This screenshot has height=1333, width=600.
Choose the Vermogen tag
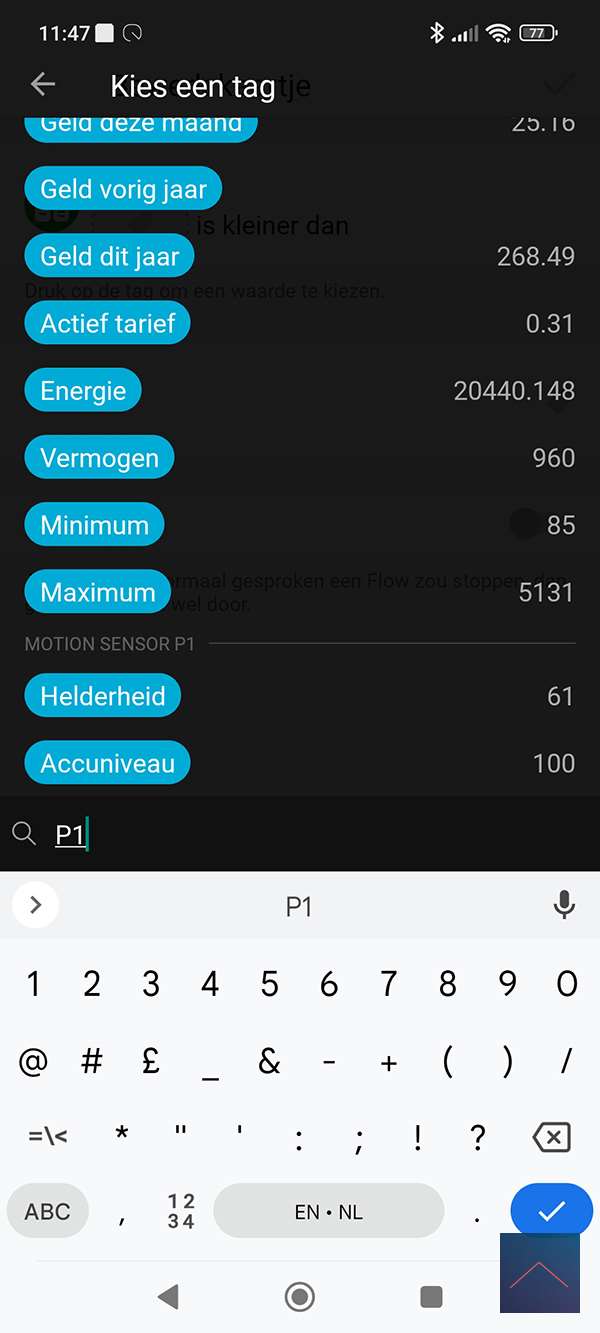(x=99, y=458)
